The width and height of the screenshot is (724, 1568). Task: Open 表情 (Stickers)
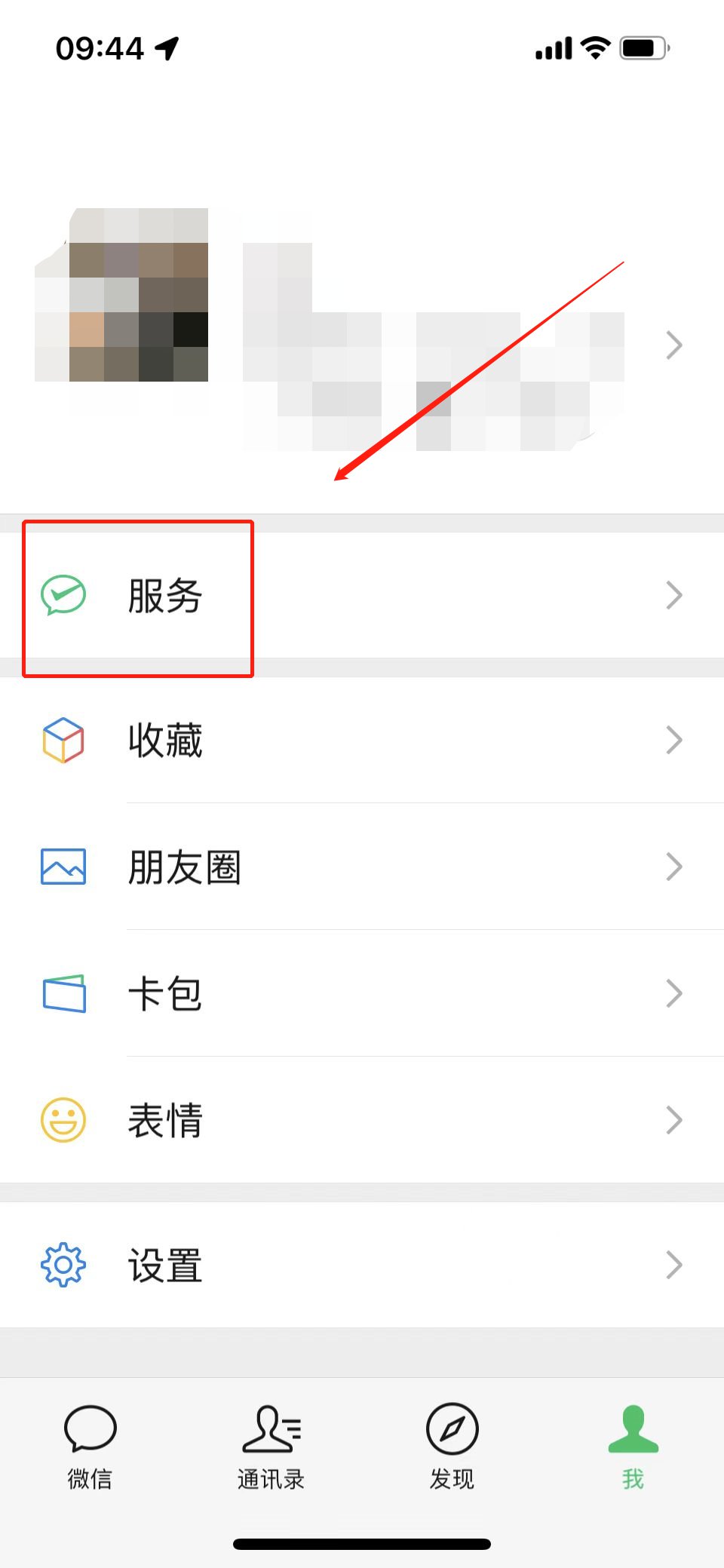(x=362, y=1120)
